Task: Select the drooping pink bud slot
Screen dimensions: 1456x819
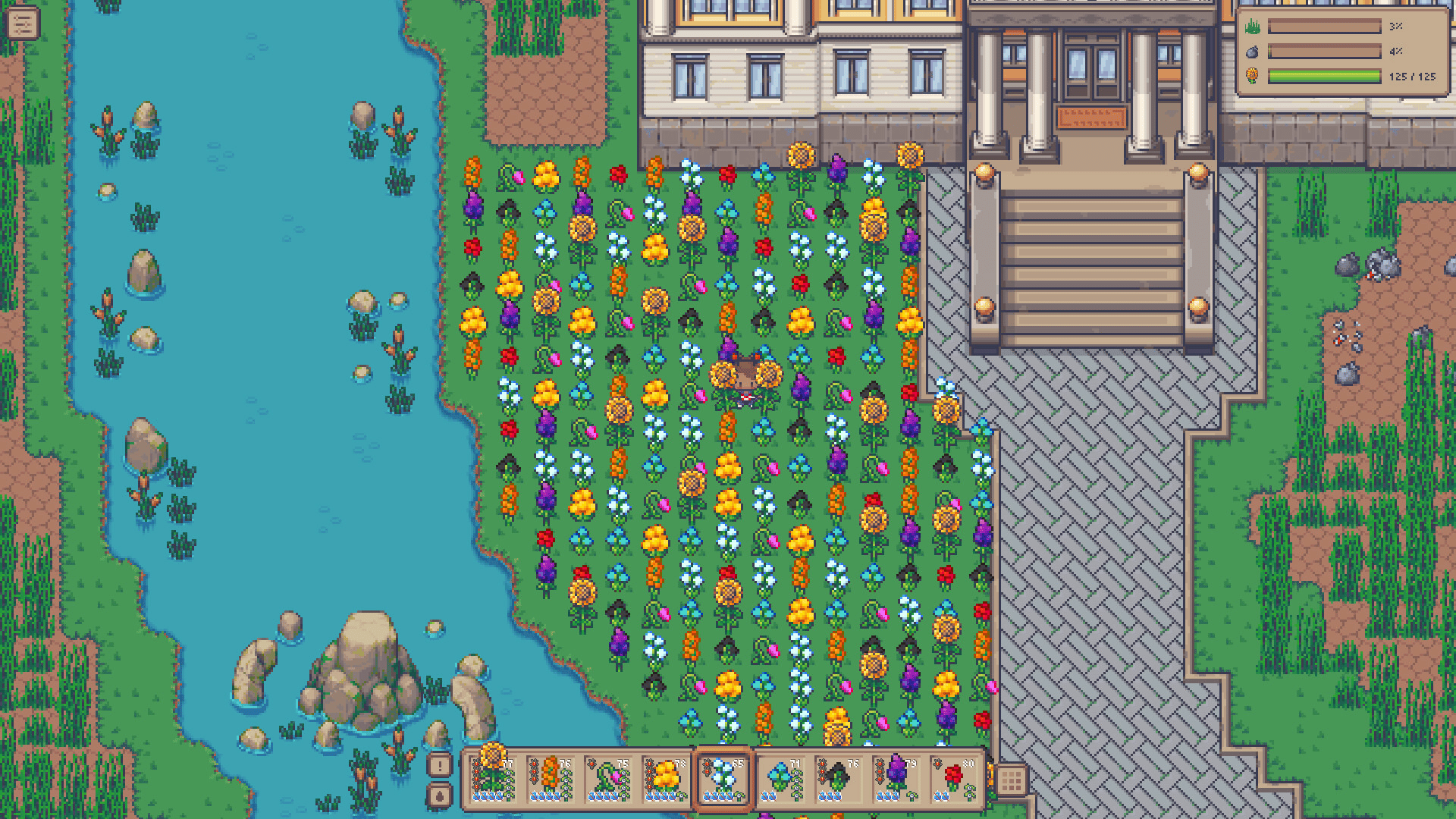Action: pos(609,779)
